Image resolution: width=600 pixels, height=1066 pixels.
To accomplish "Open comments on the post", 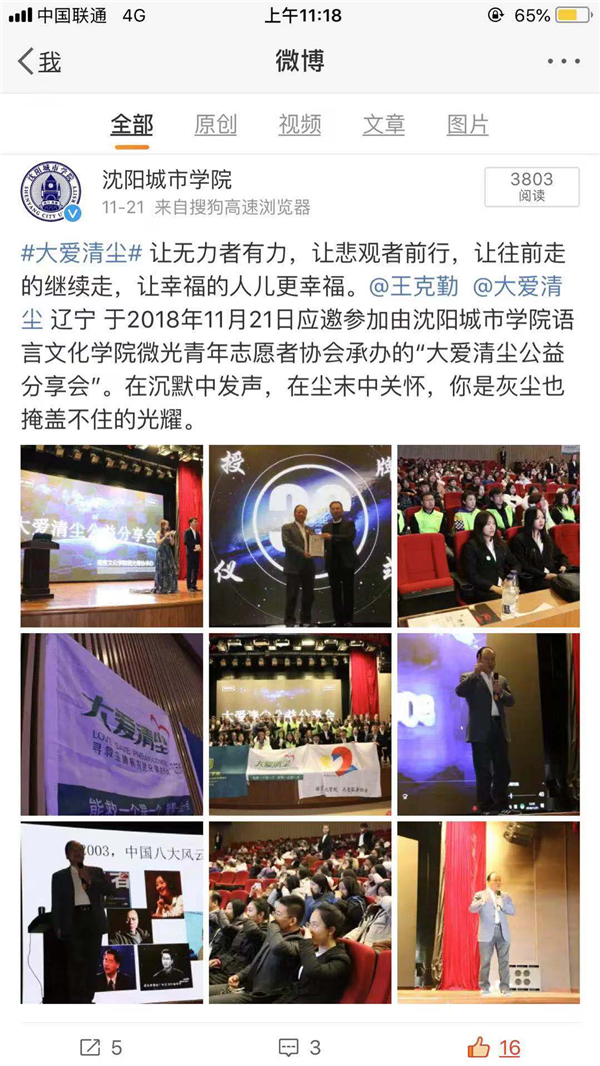I will 299,1047.
